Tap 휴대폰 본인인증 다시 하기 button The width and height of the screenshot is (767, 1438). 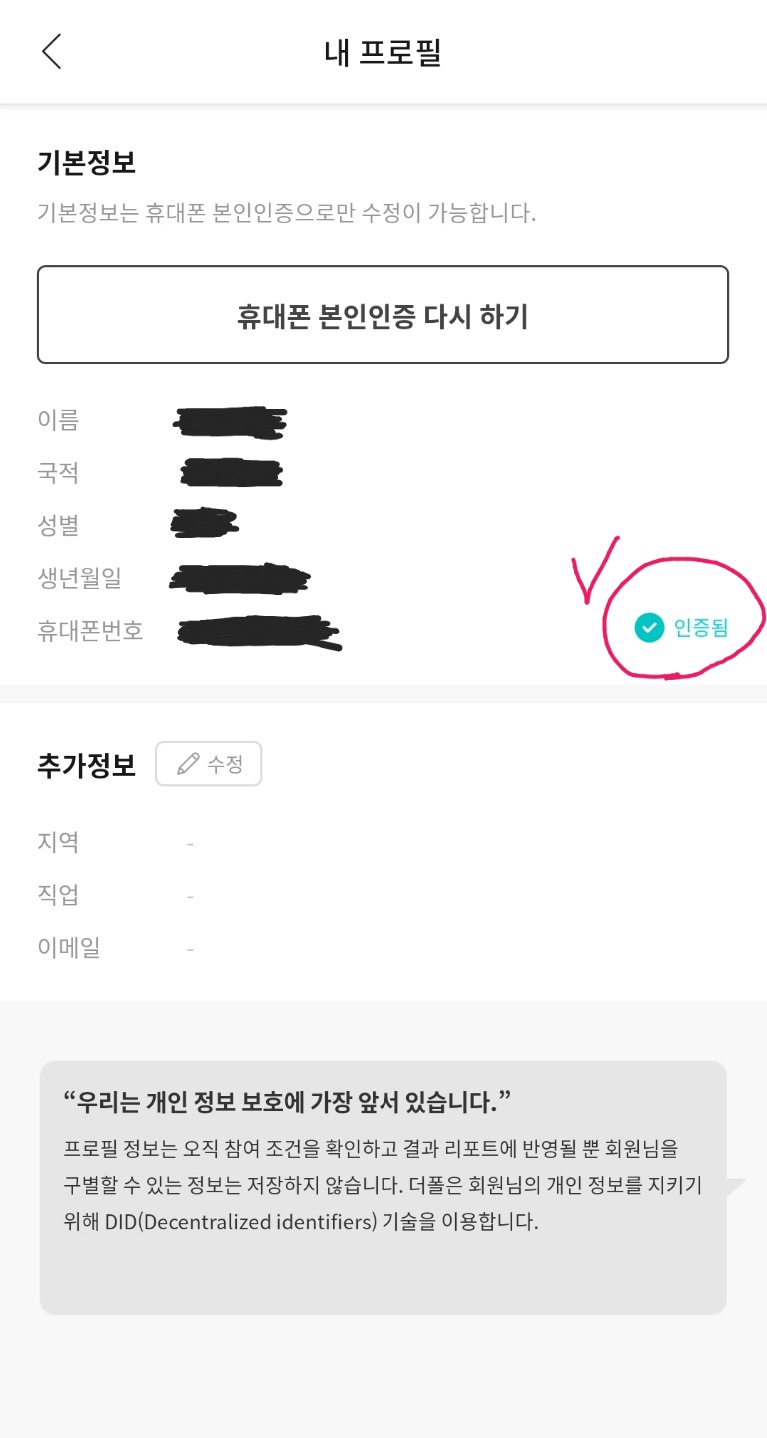383,315
